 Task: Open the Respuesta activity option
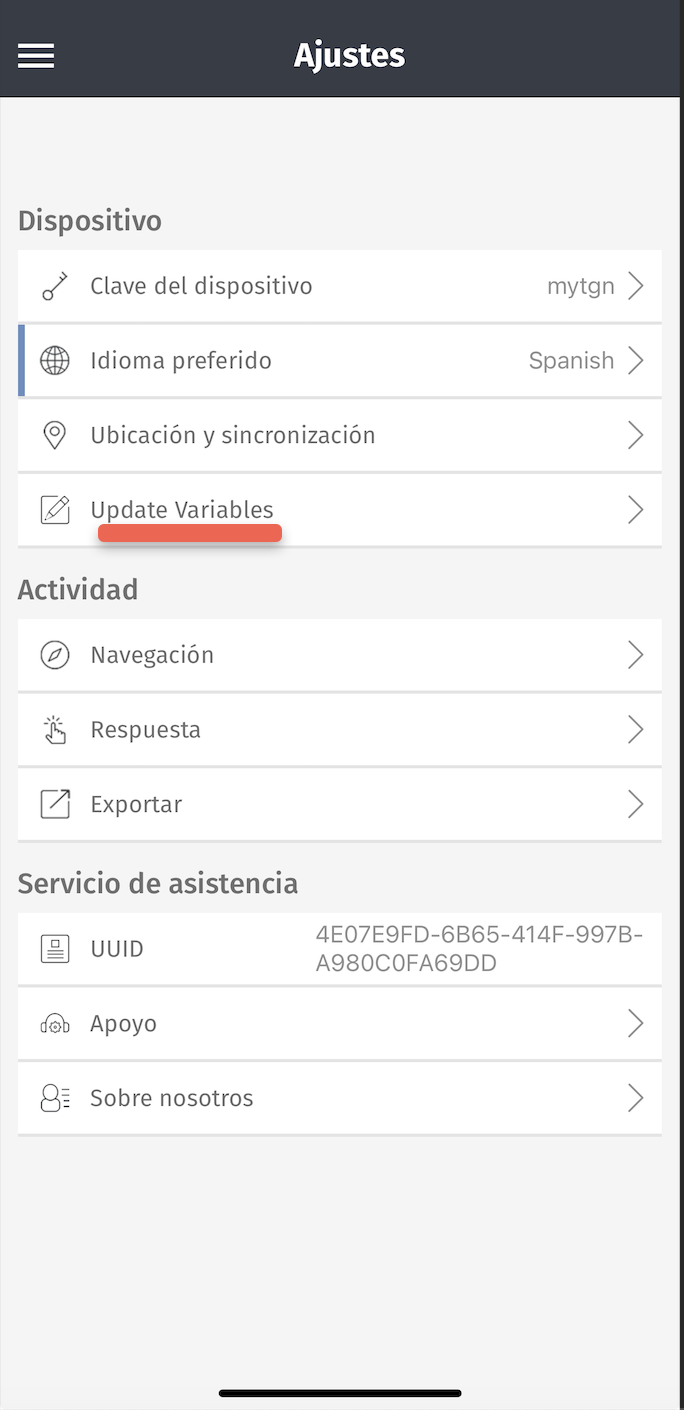click(340, 730)
